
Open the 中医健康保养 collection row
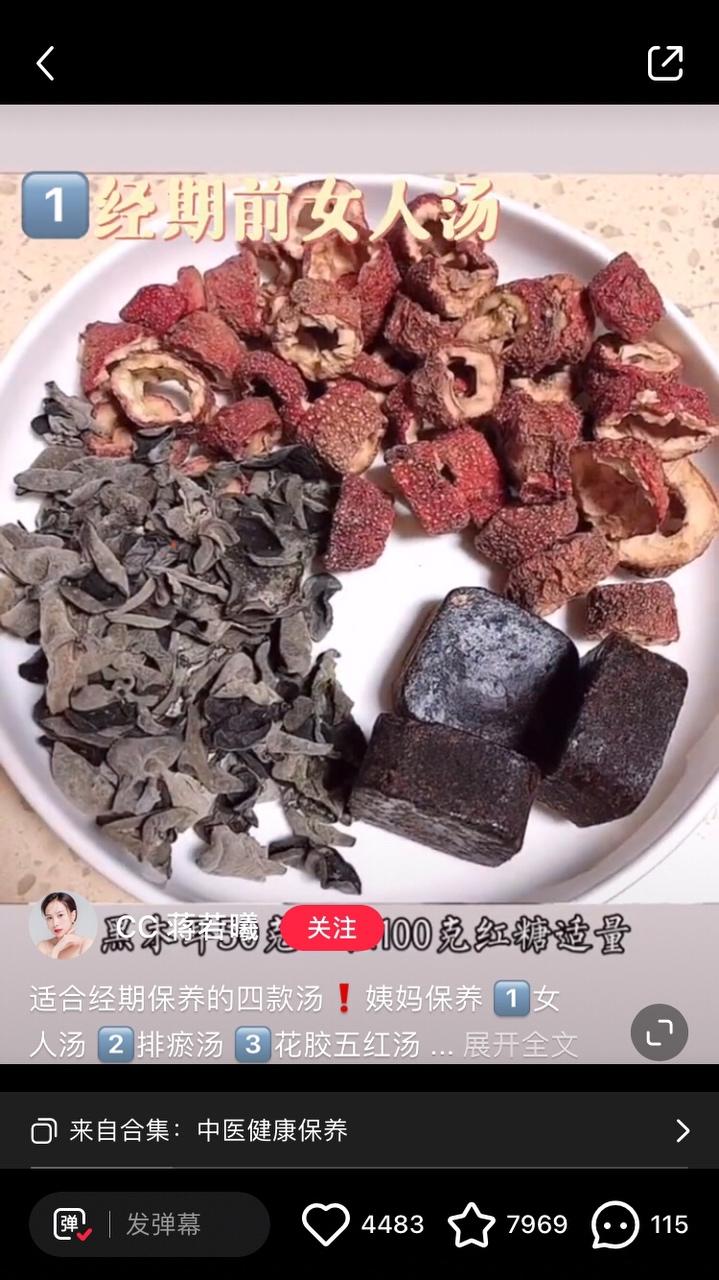tap(359, 1131)
